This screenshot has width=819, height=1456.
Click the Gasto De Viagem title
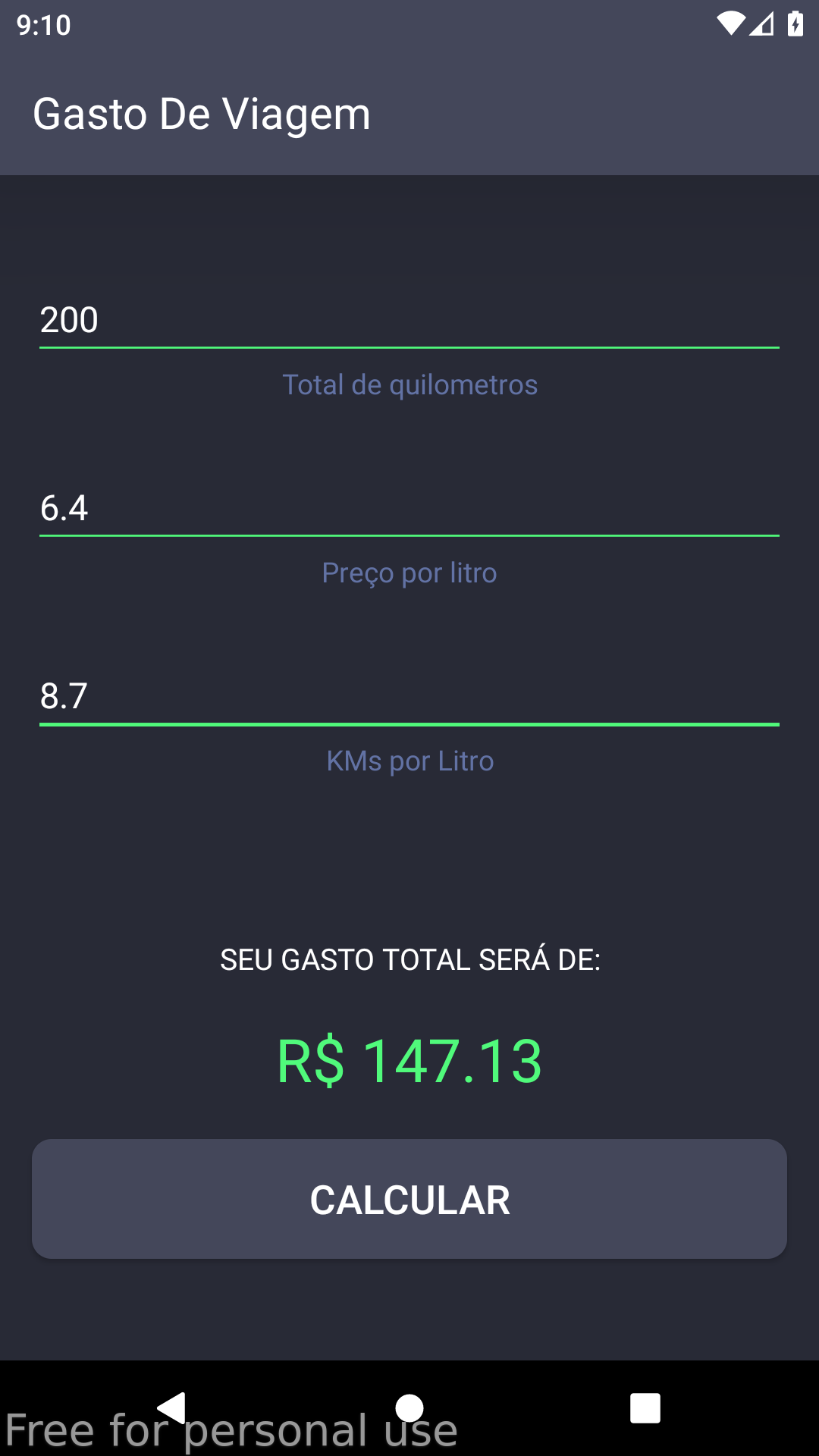(x=201, y=114)
